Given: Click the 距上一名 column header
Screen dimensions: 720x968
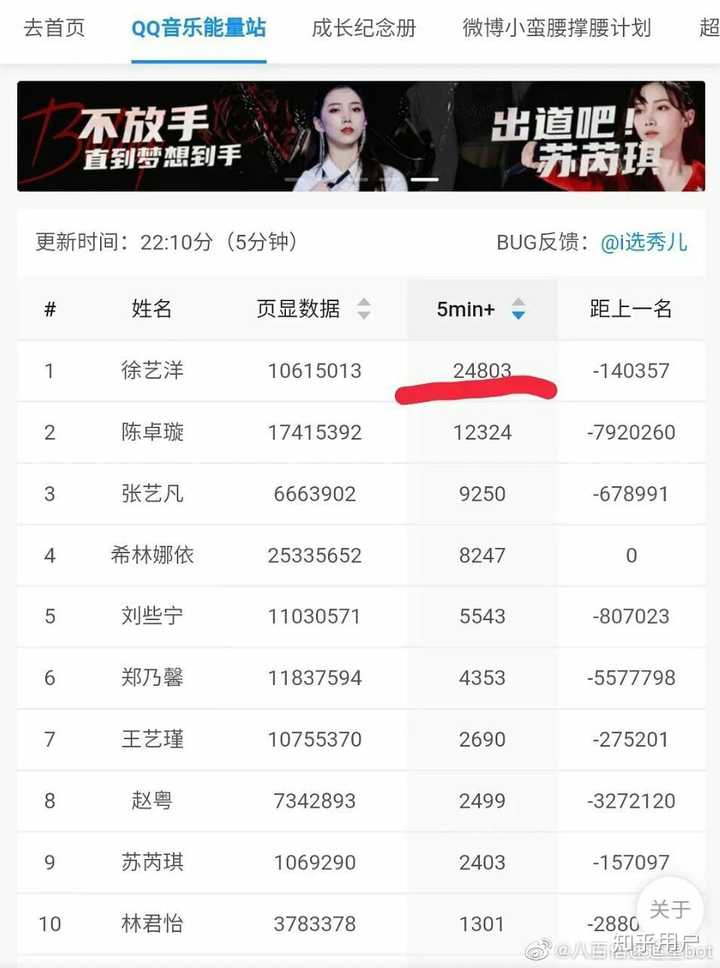Looking at the screenshot, I should coord(631,308).
